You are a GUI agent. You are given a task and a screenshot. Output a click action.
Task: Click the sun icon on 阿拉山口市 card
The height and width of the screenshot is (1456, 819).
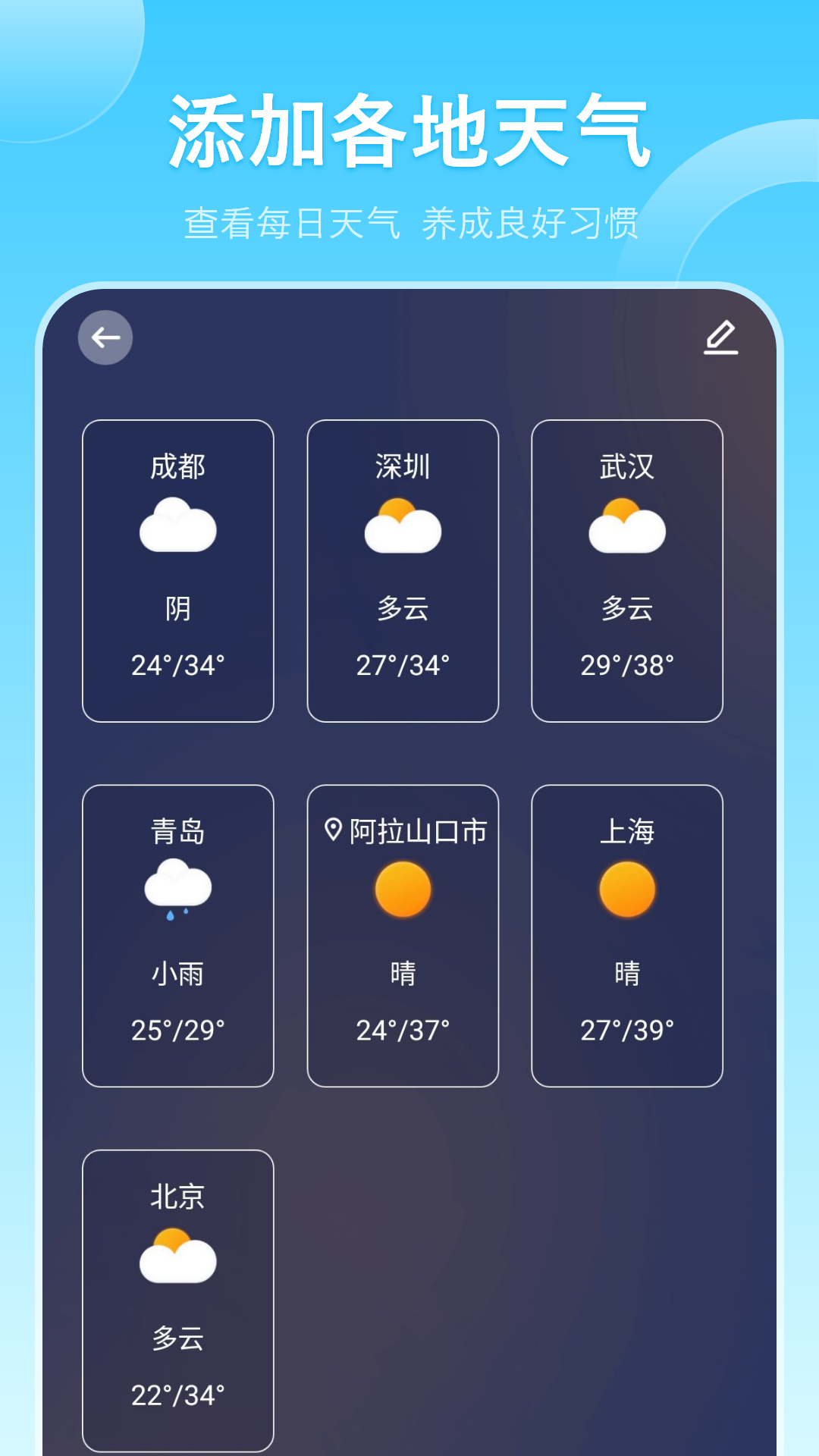tap(403, 889)
